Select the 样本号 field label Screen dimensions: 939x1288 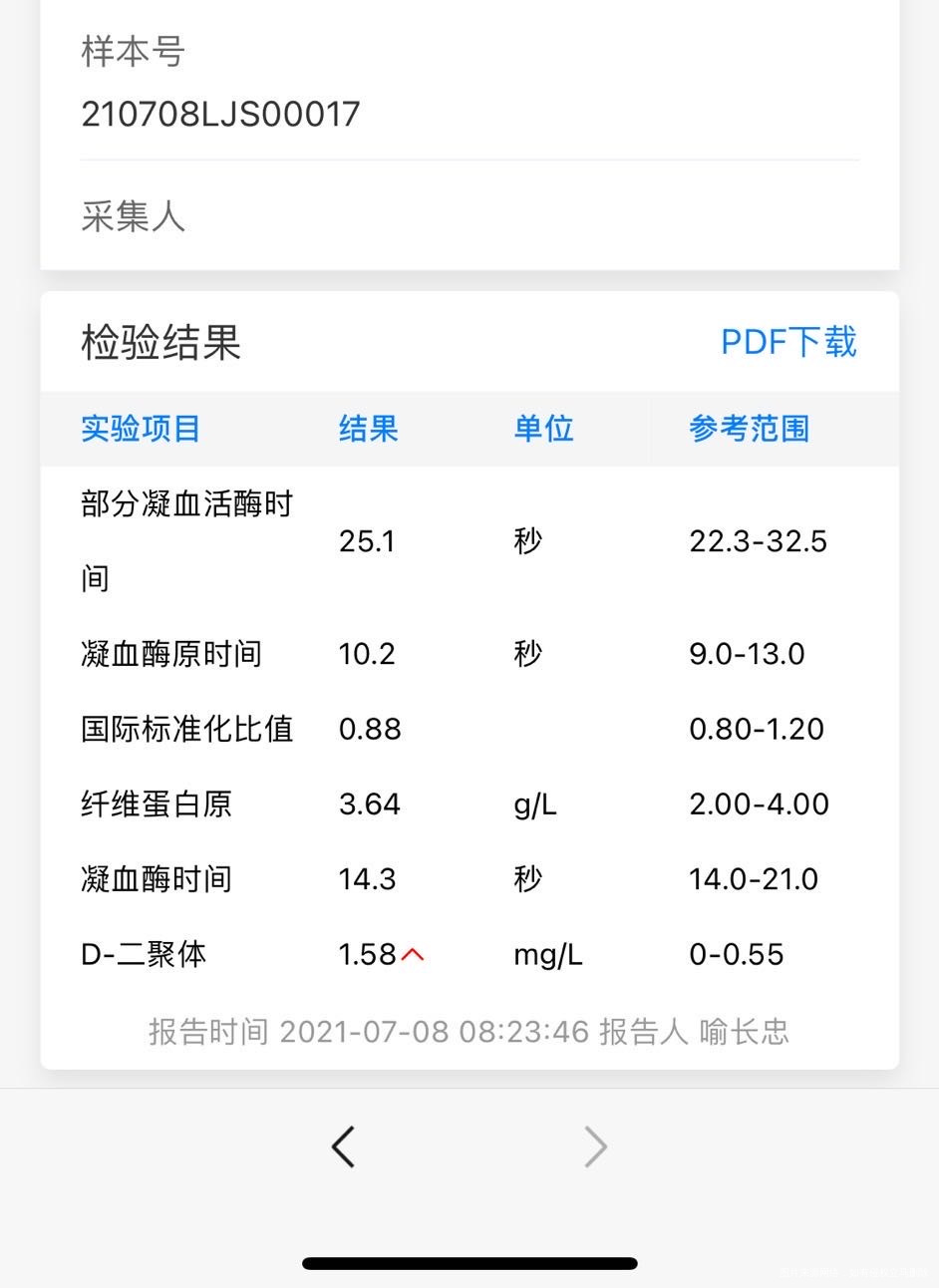pyautogui.click(x=133, y=52)
